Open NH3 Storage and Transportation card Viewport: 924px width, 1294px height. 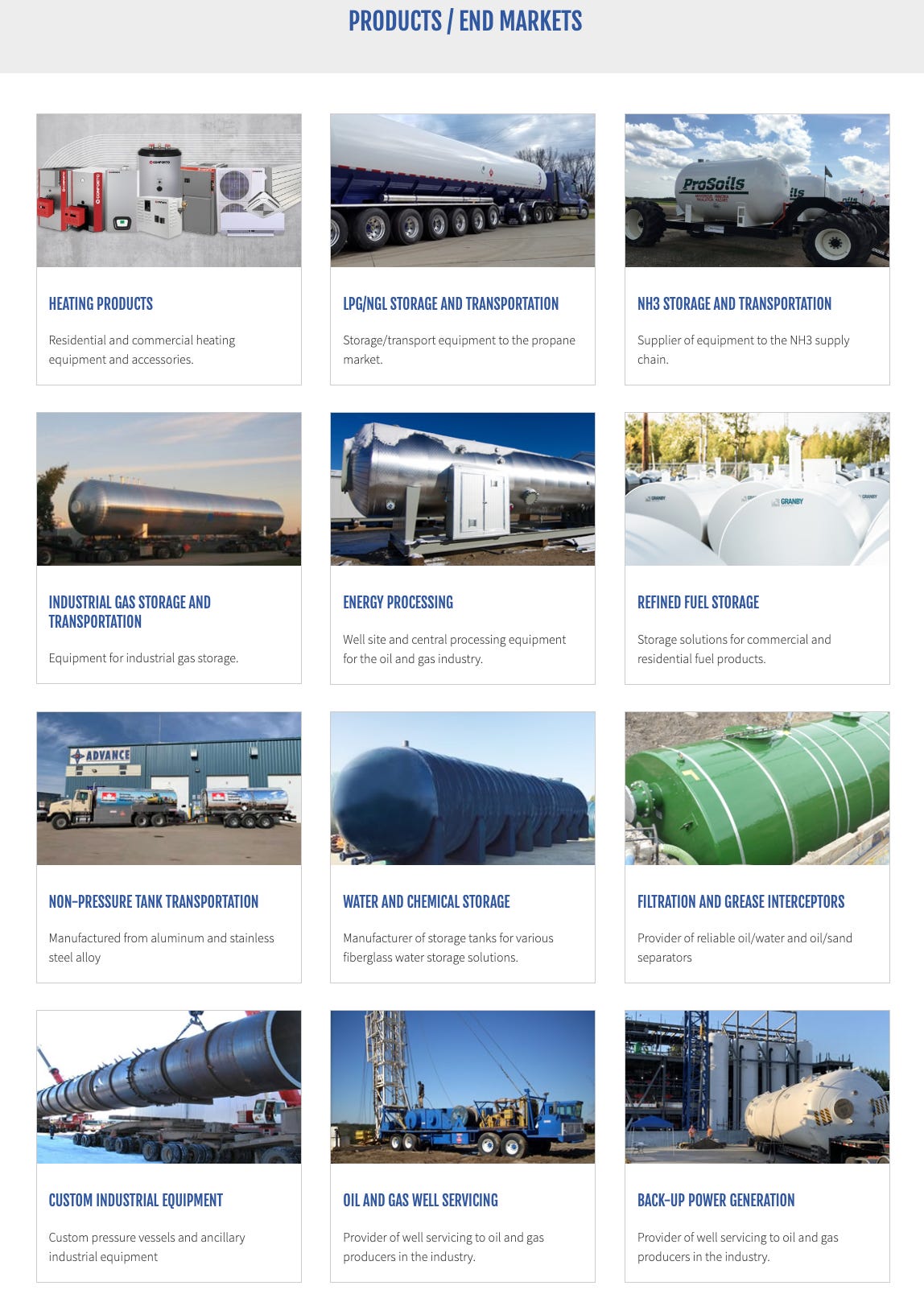[x=733, y=303]
